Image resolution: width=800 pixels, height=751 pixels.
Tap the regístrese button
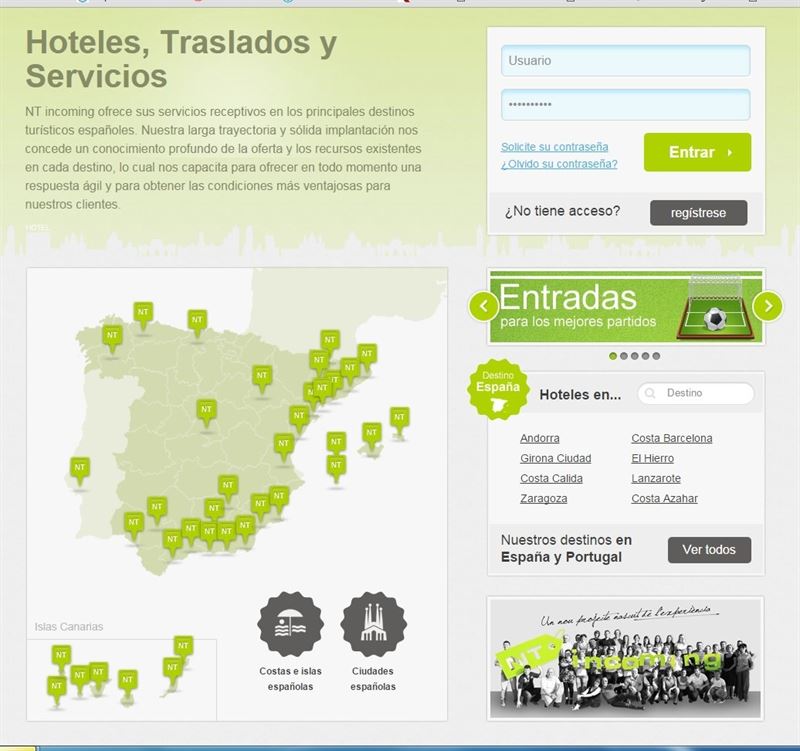[x=698, y=212]
